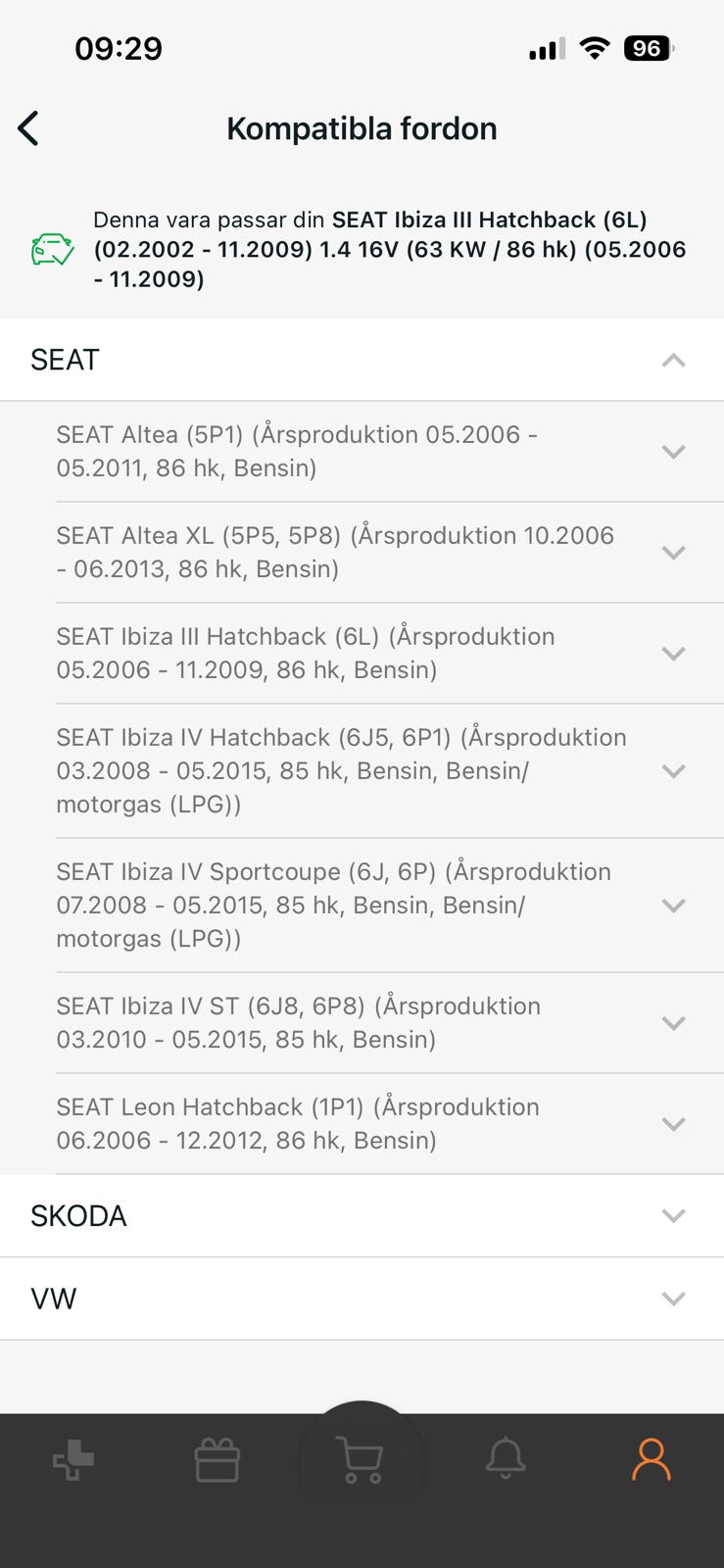Expand SEAT Ibiza IV ST (6J8, 6P8)
724x1568 pixels.
(672, 1023)
